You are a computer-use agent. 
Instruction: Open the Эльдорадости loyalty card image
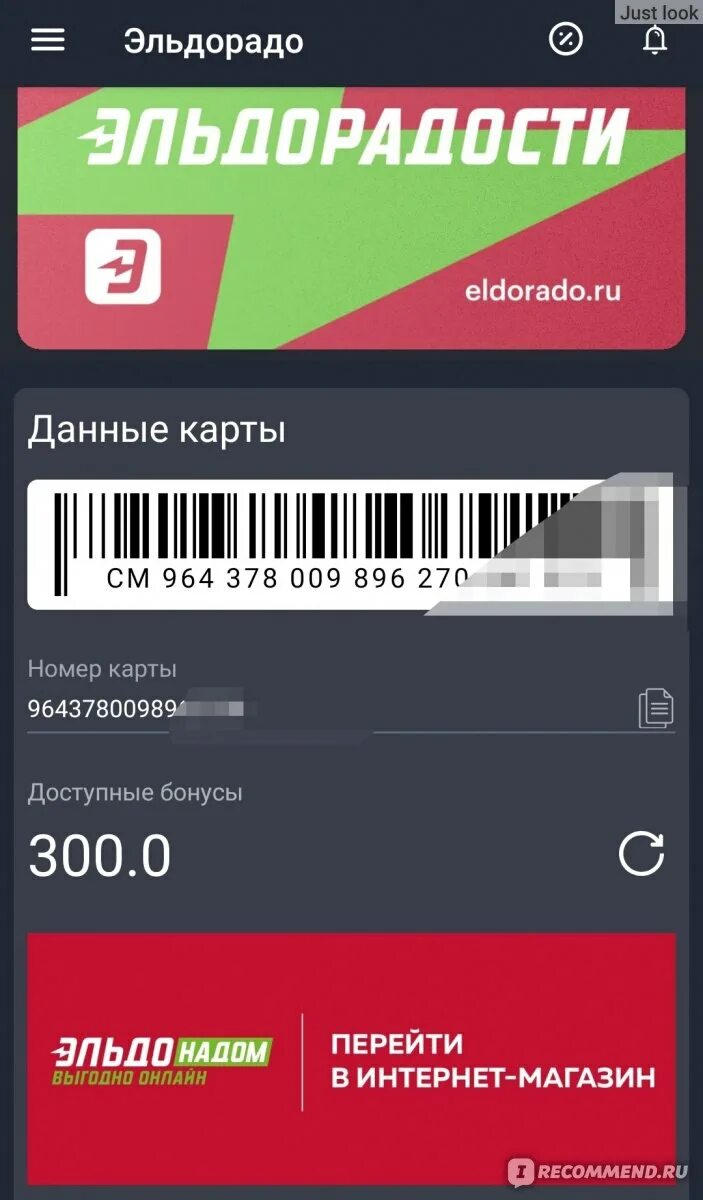(x=351, y=218)
